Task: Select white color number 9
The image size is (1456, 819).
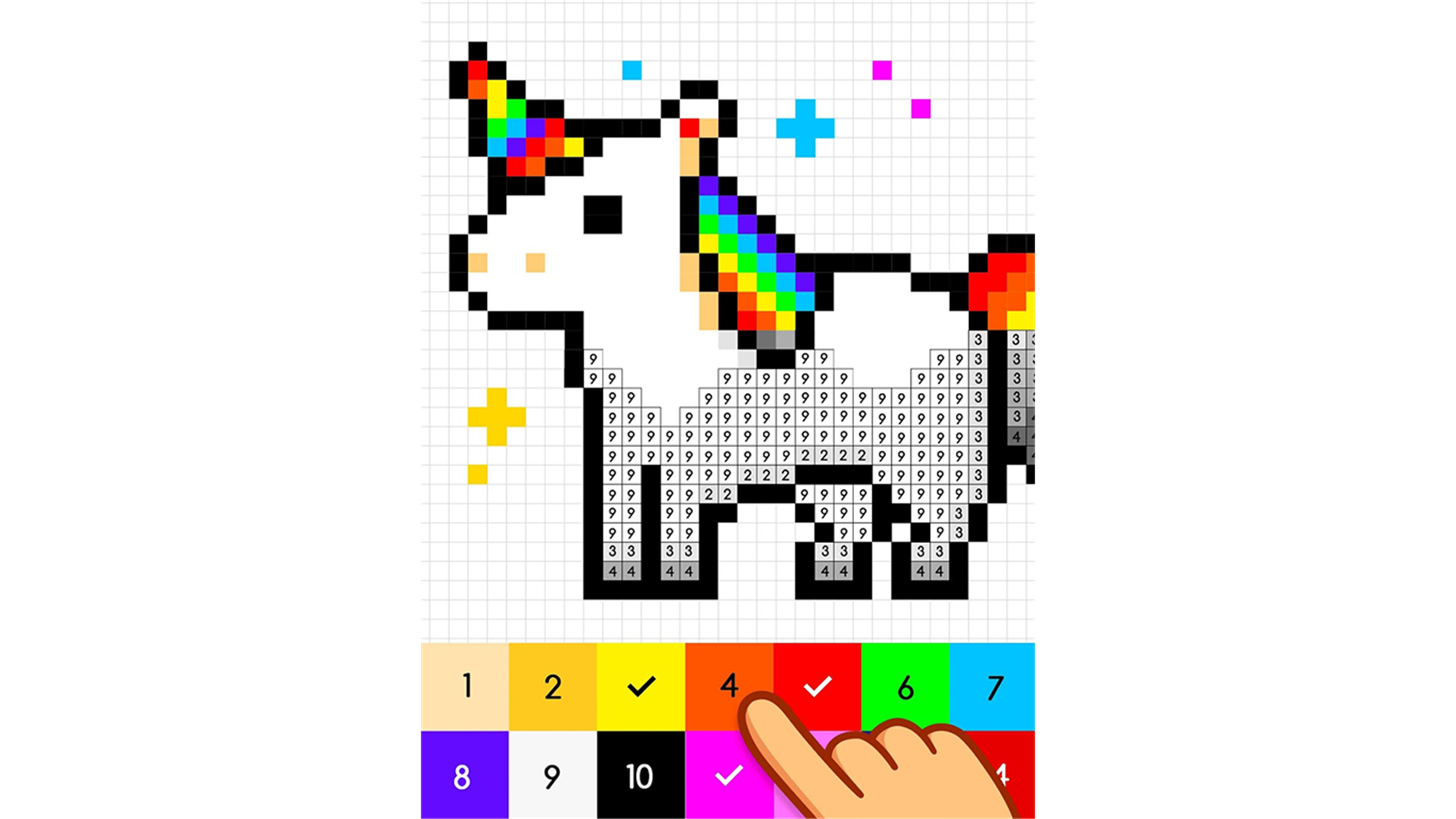Action: [x=552, y=775]
